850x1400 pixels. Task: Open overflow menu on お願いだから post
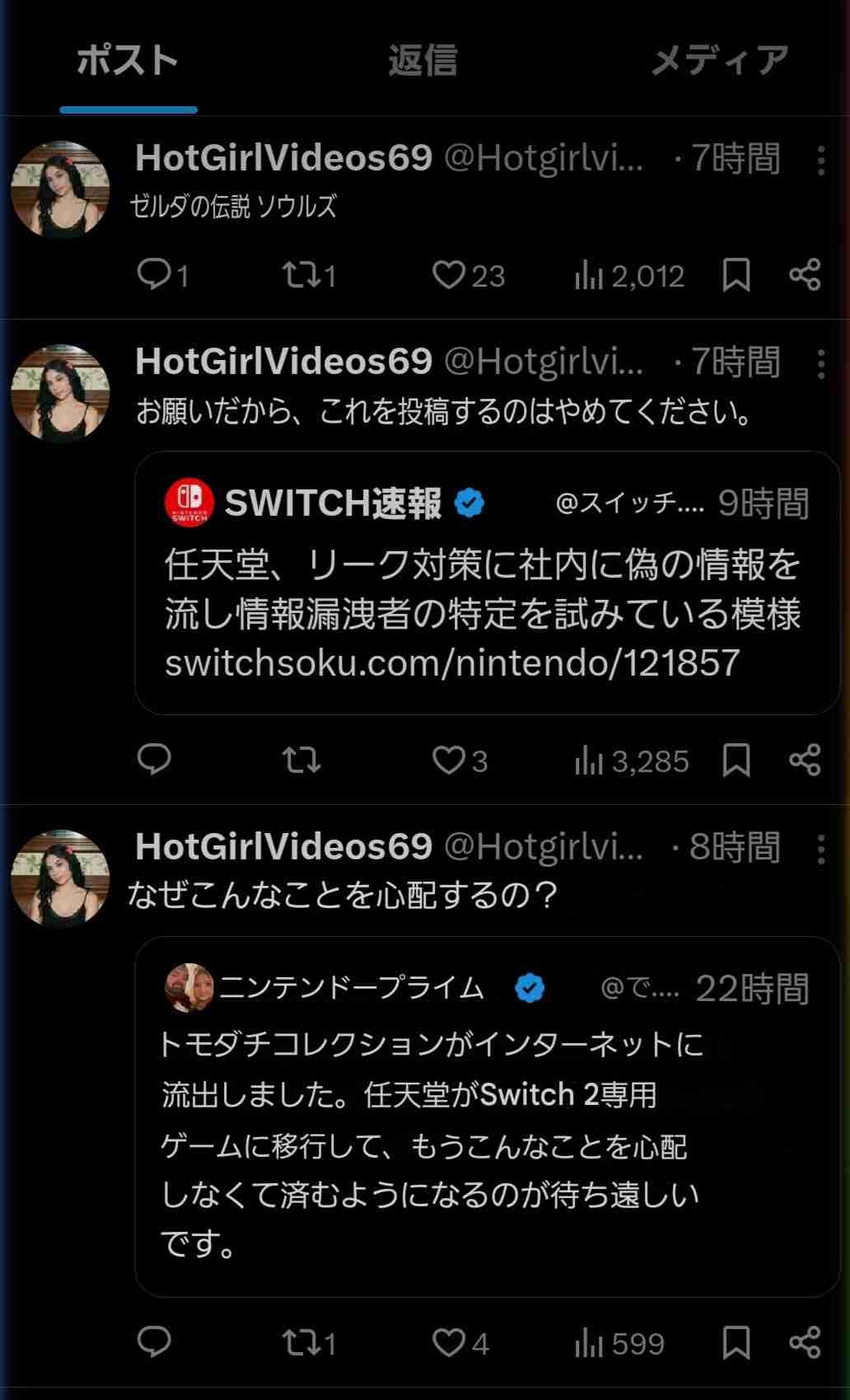tap(820, 363)
